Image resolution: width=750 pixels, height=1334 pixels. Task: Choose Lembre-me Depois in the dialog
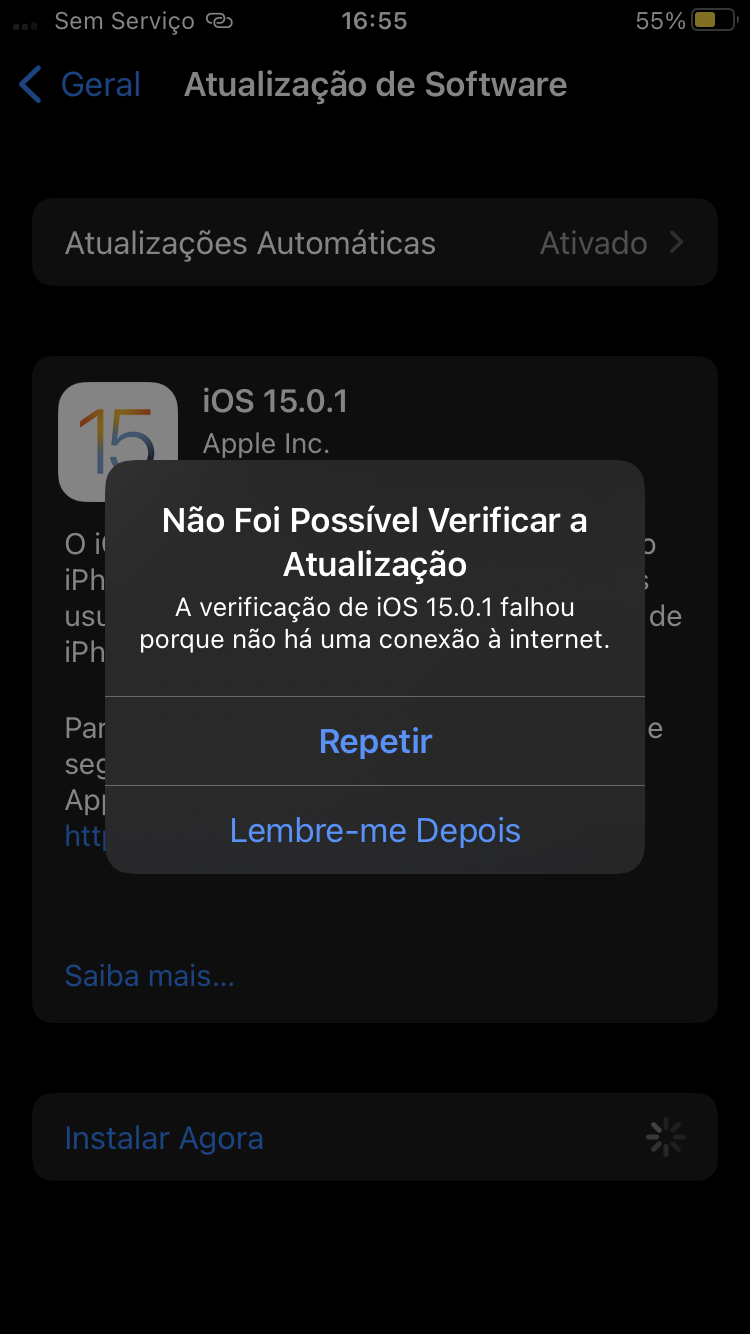tap(375, 830)
